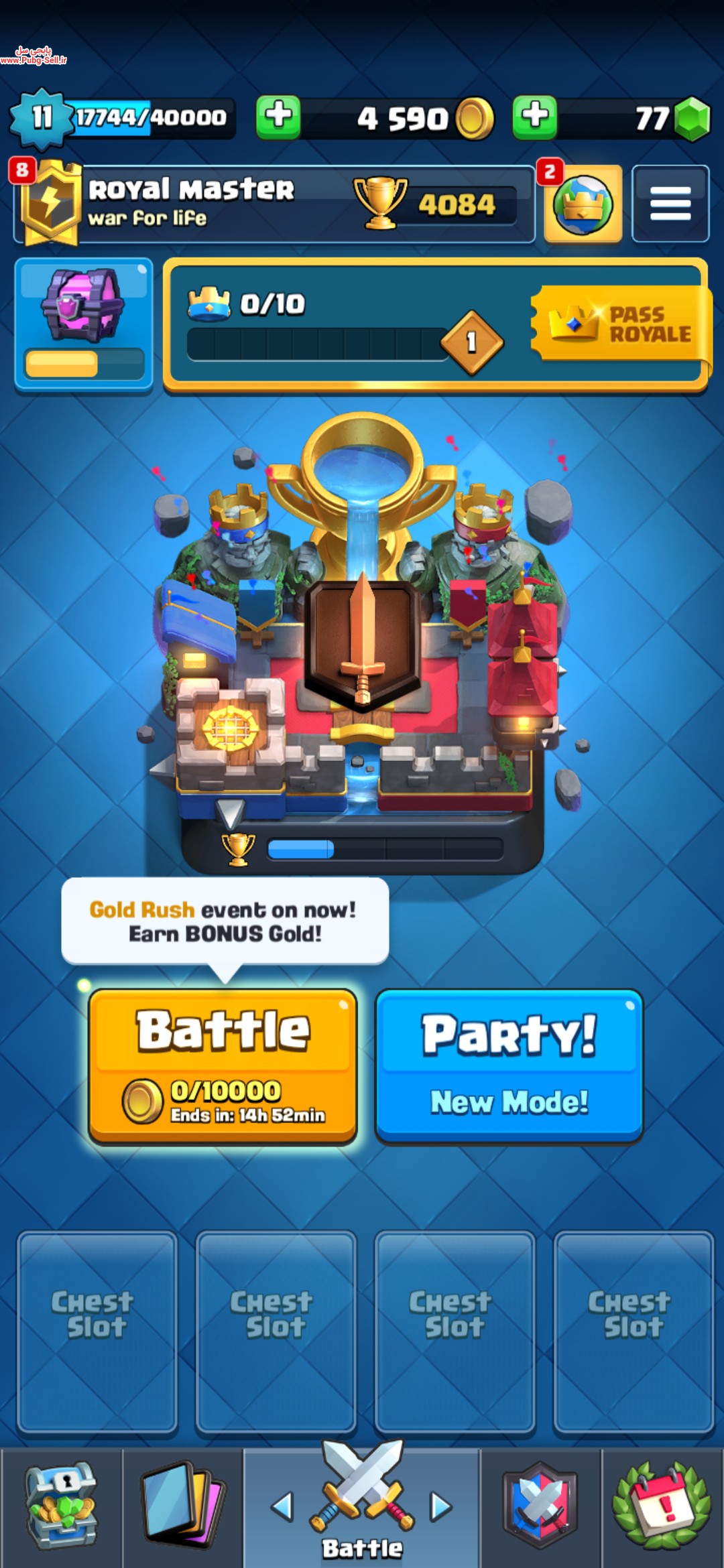This screenshot has width=724, height=1568.
Task: Open Party! new mode
Action: click(509, 1067)
